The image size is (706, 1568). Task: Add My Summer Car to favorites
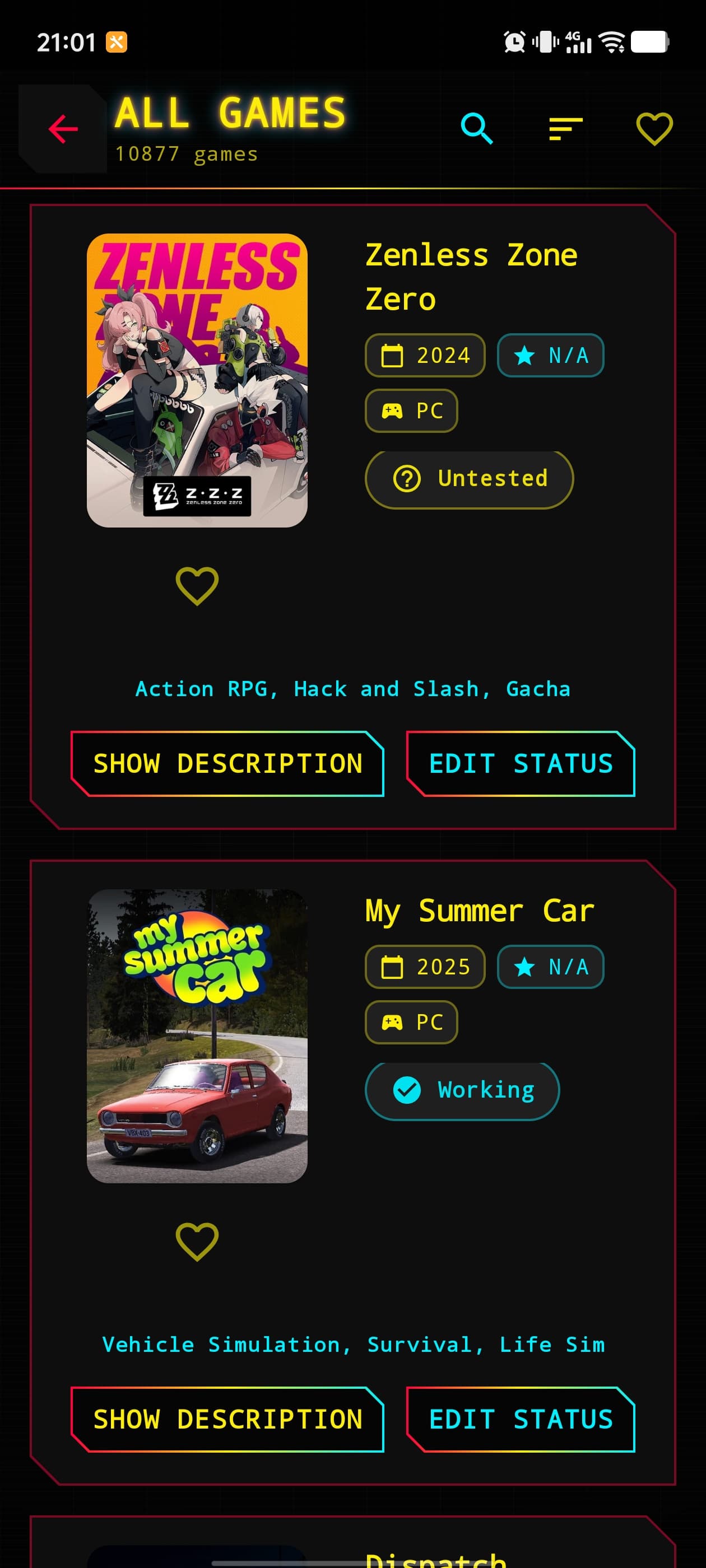tap(197, 1241)
